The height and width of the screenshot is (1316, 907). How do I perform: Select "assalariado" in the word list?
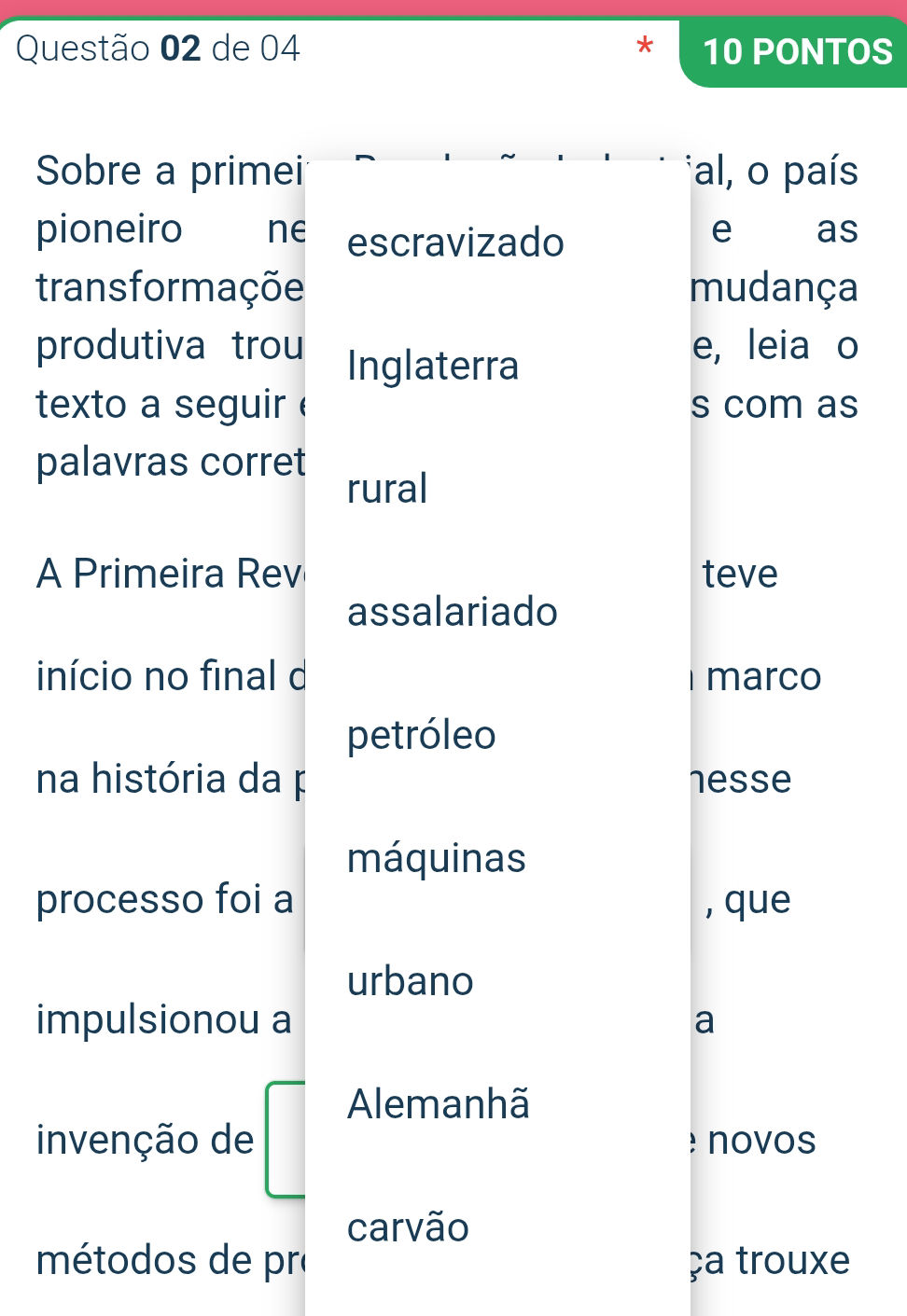453,612
